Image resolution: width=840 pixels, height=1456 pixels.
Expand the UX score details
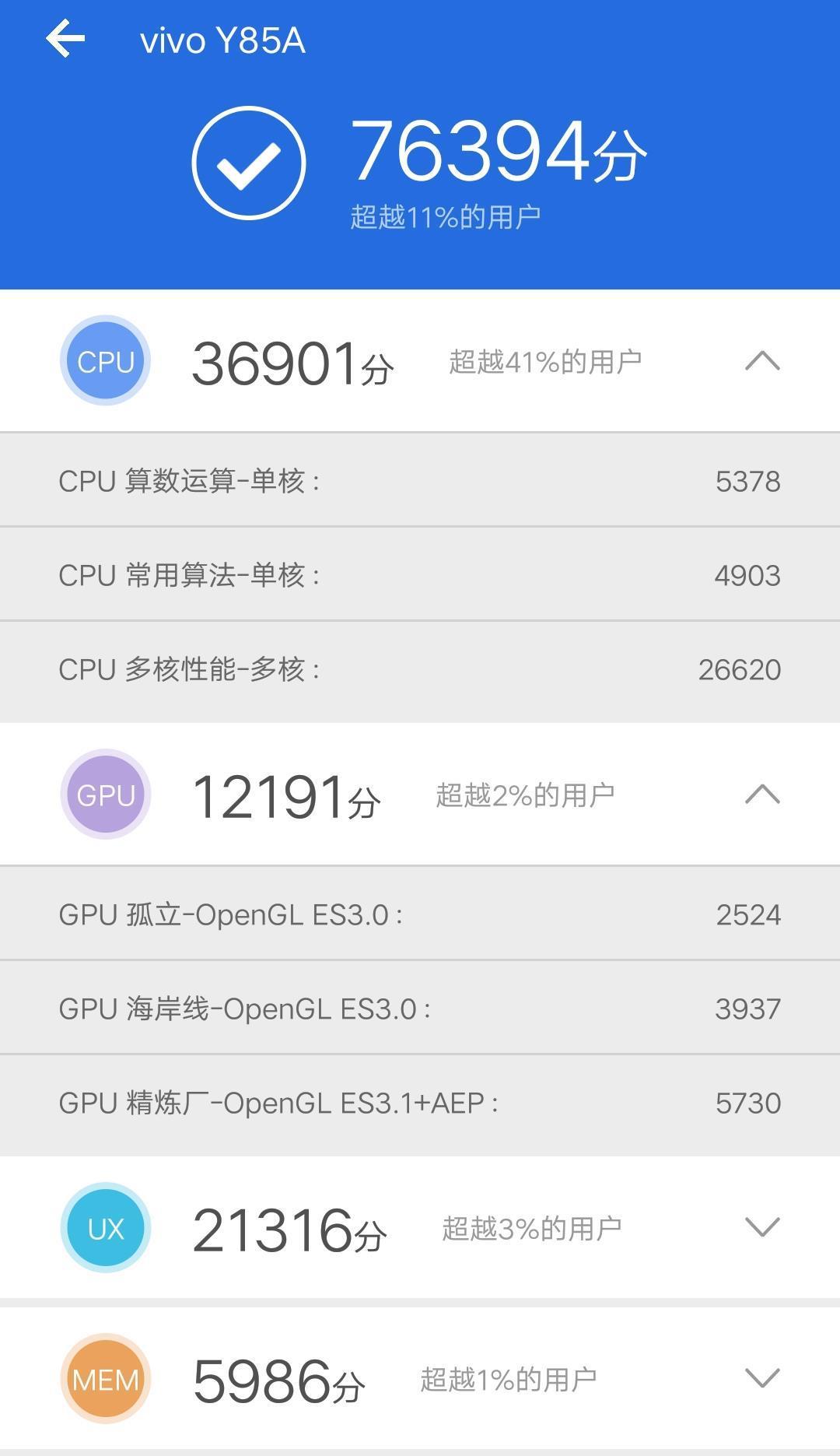pos(762,1227)
